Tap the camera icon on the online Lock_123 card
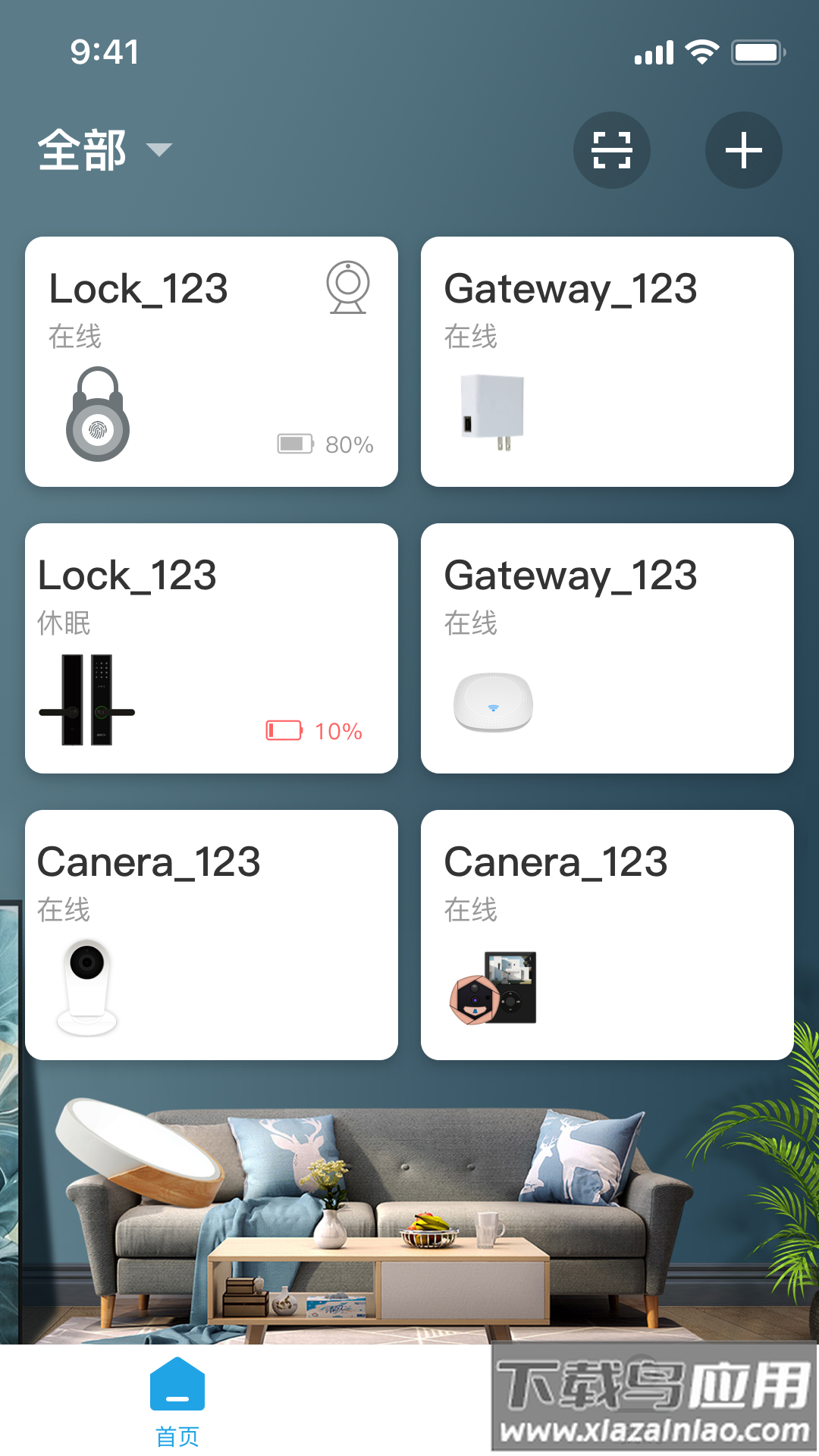The width and height of the screenshot is (819, 1456). [x=348, y=287]
